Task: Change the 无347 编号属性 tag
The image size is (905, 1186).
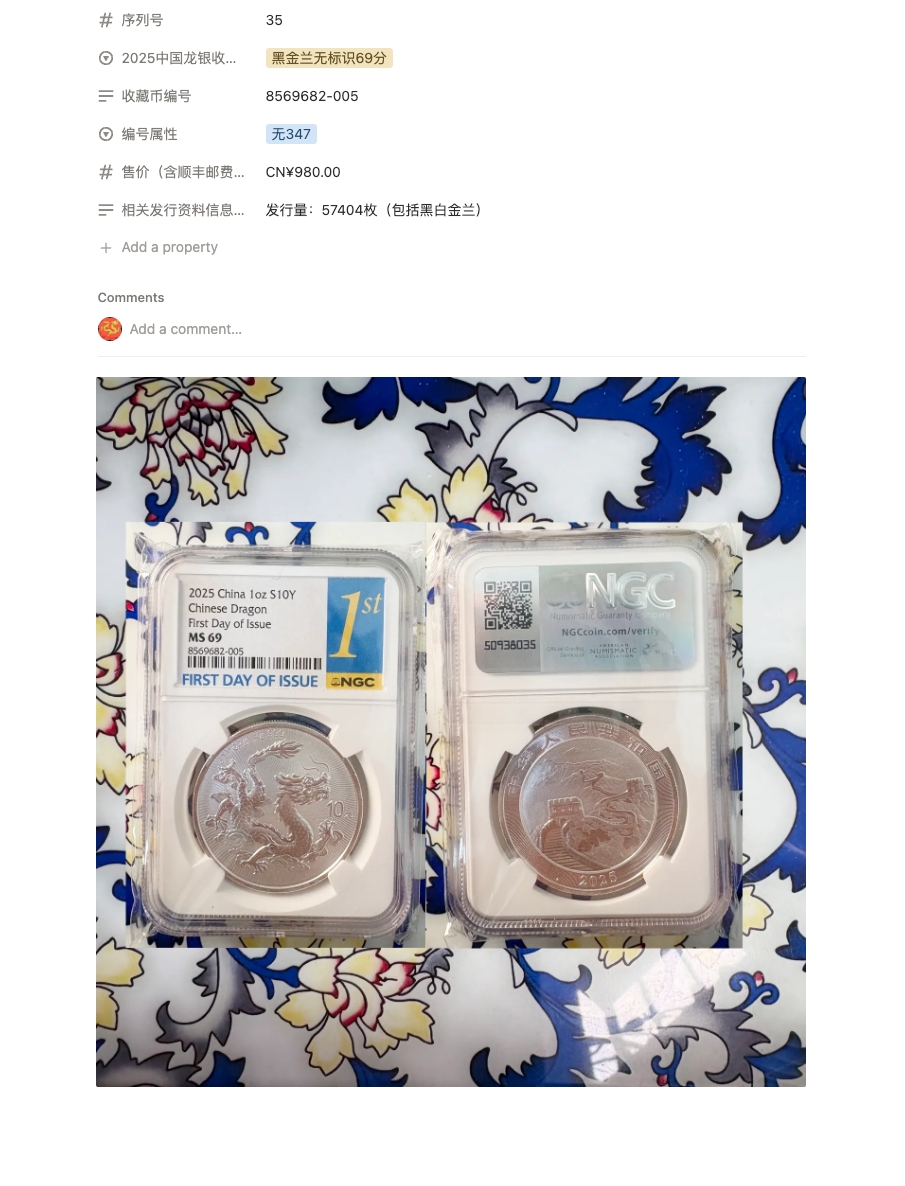Action: click(x=291, y=134)
